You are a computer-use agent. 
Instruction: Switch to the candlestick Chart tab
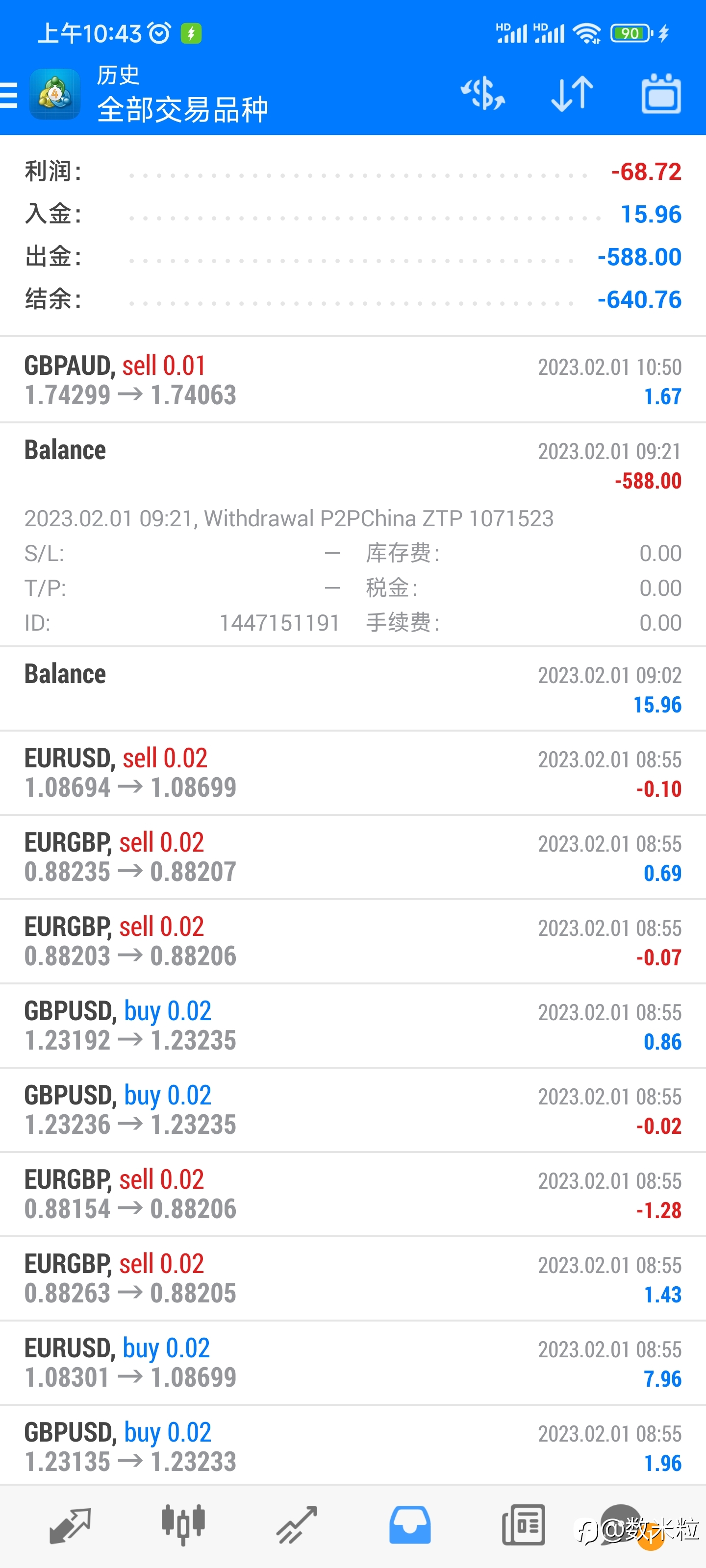tap(183, 1525)
